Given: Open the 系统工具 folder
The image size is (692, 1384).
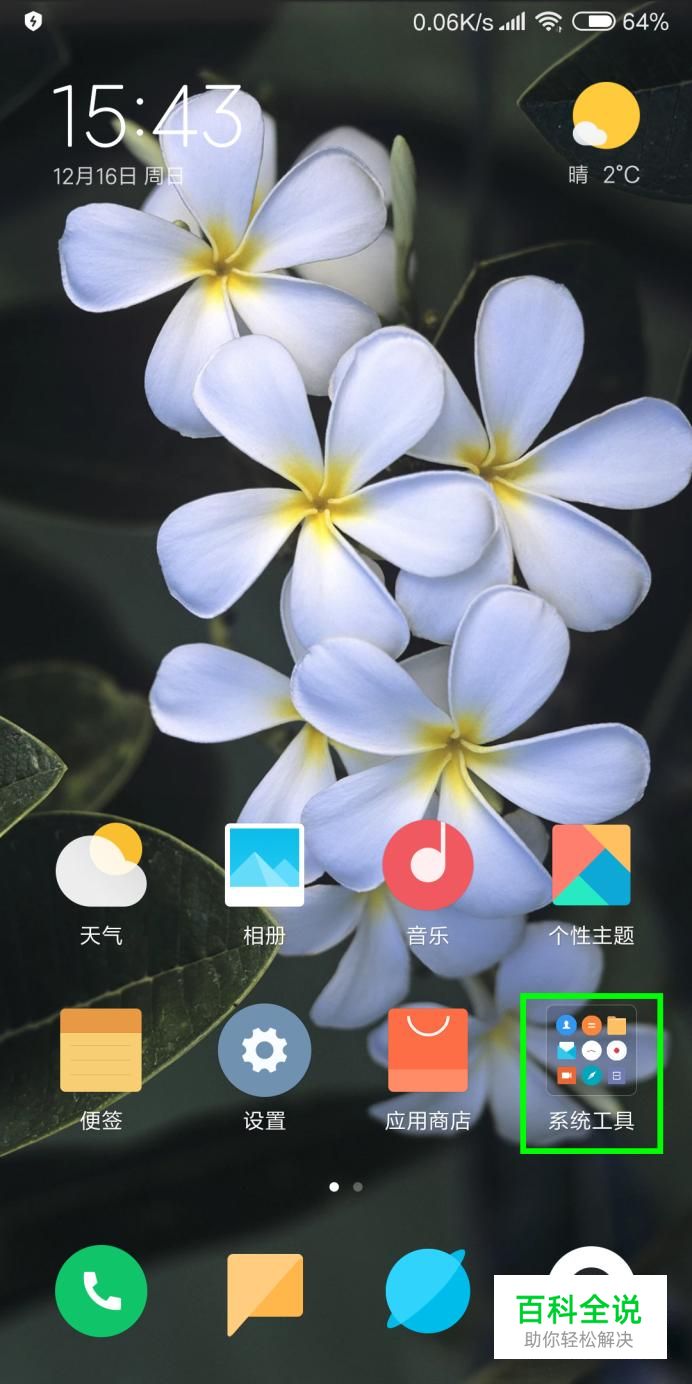Looking at the screenshot, I should point(591,1052).
